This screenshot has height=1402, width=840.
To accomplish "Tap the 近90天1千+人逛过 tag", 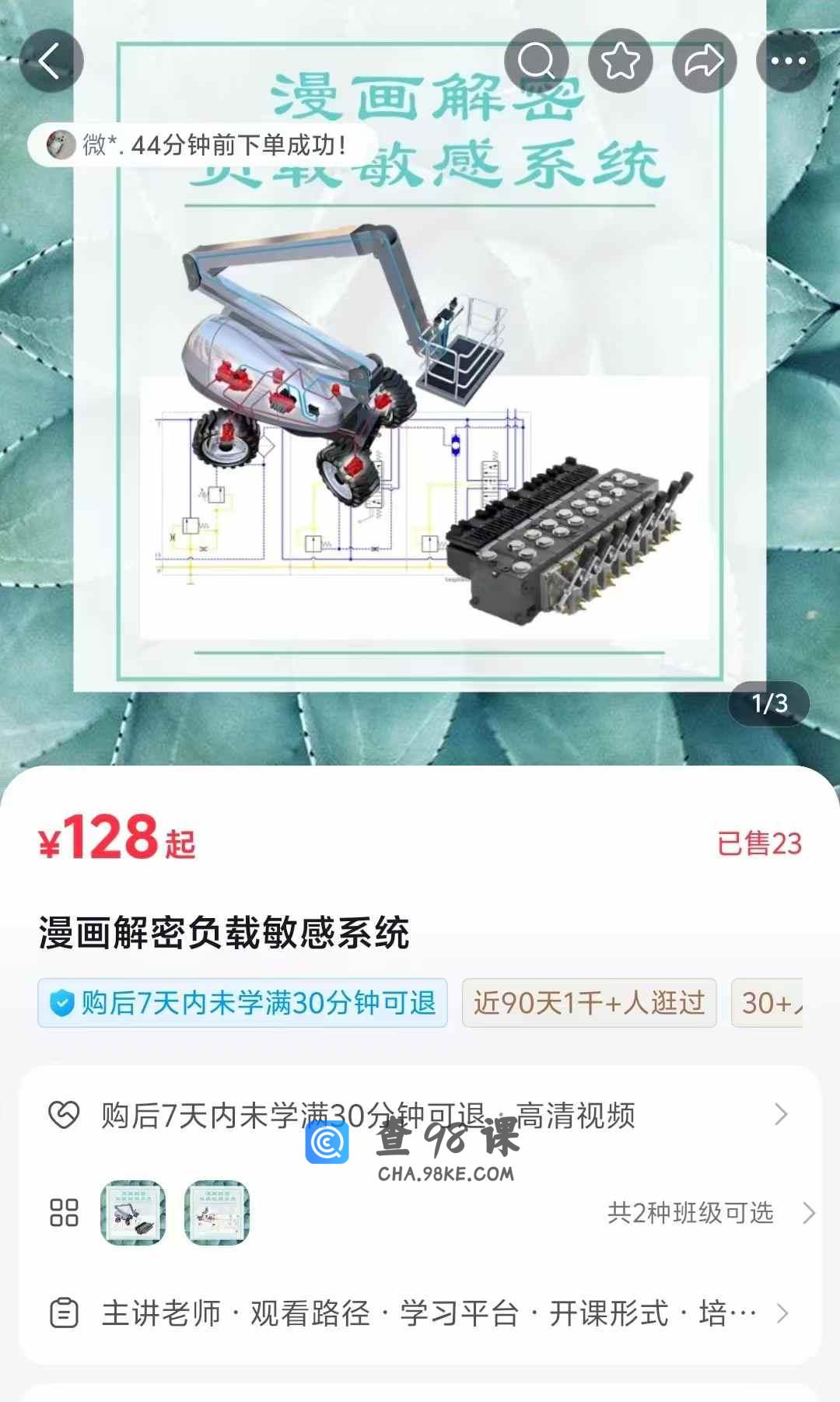I will [x=589, y=1003].
